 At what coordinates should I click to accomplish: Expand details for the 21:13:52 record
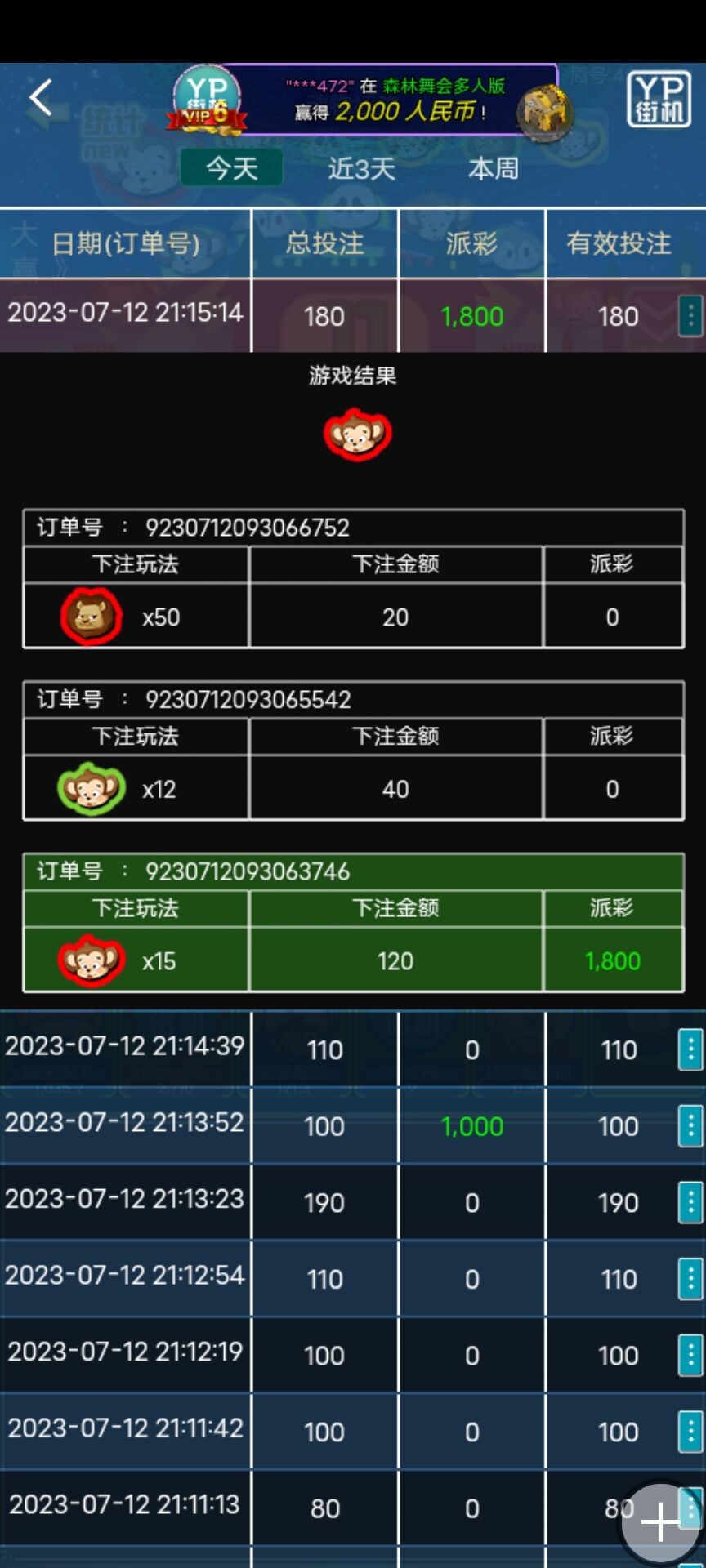click(690, 1126)
